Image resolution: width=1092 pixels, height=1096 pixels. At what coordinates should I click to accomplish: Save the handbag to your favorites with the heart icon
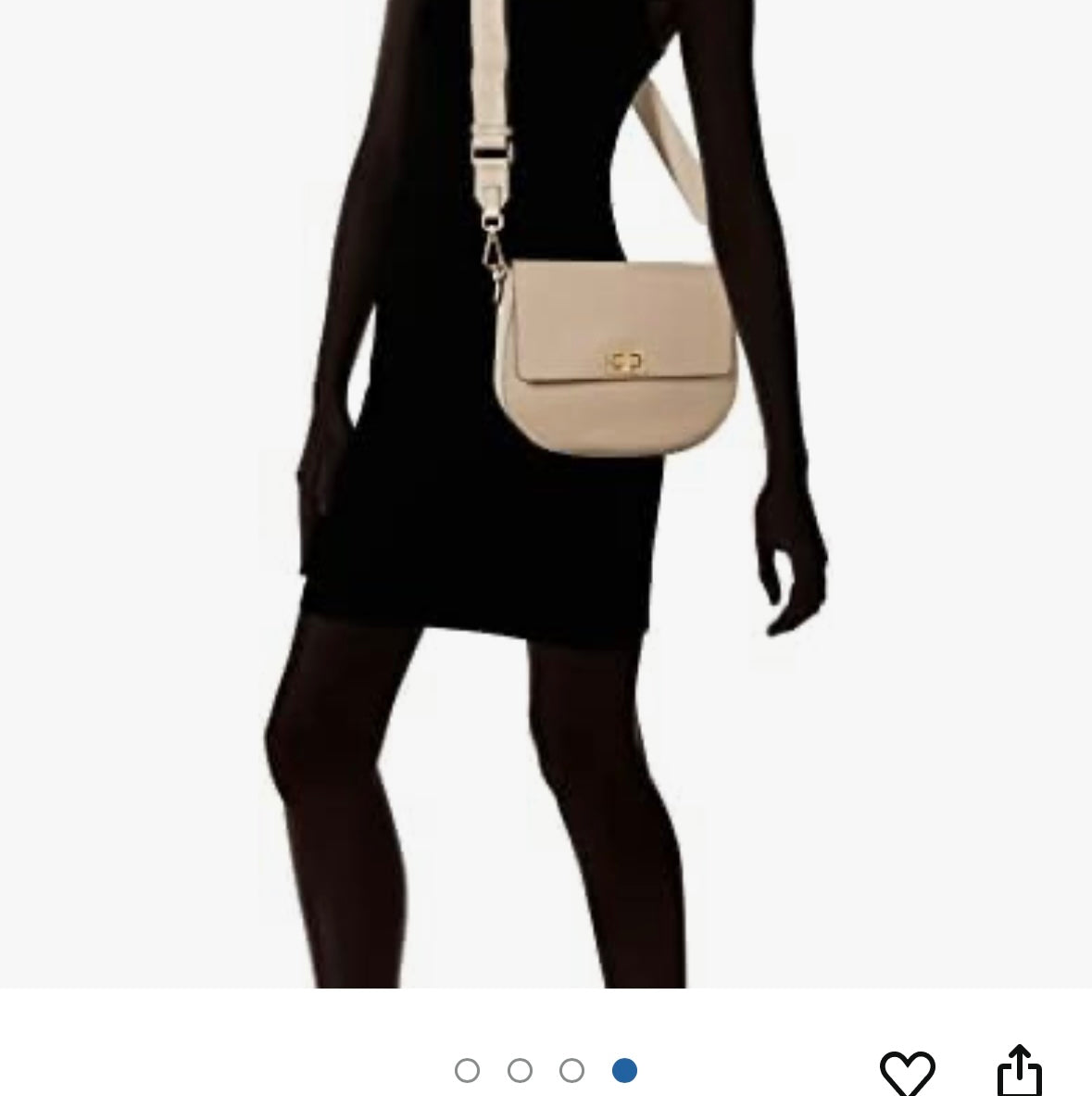907,1073
